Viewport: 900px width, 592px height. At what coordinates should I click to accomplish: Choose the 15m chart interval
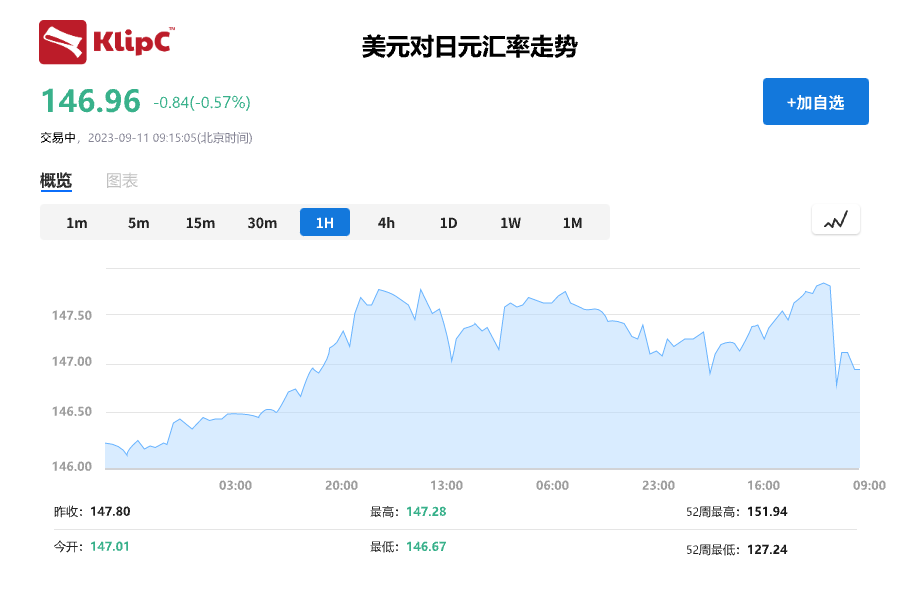200,223
